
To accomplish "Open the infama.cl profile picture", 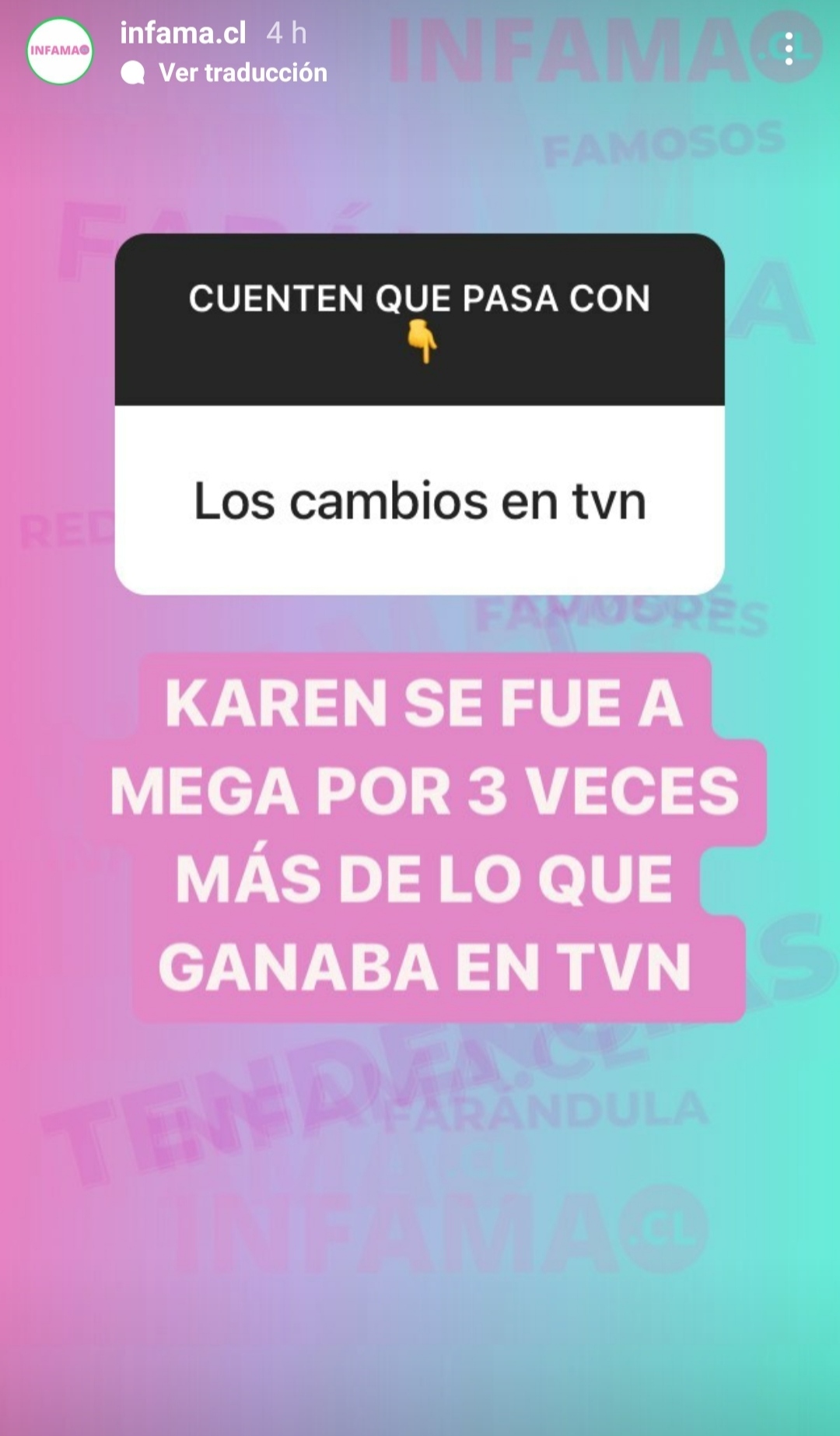I will 60,51.
